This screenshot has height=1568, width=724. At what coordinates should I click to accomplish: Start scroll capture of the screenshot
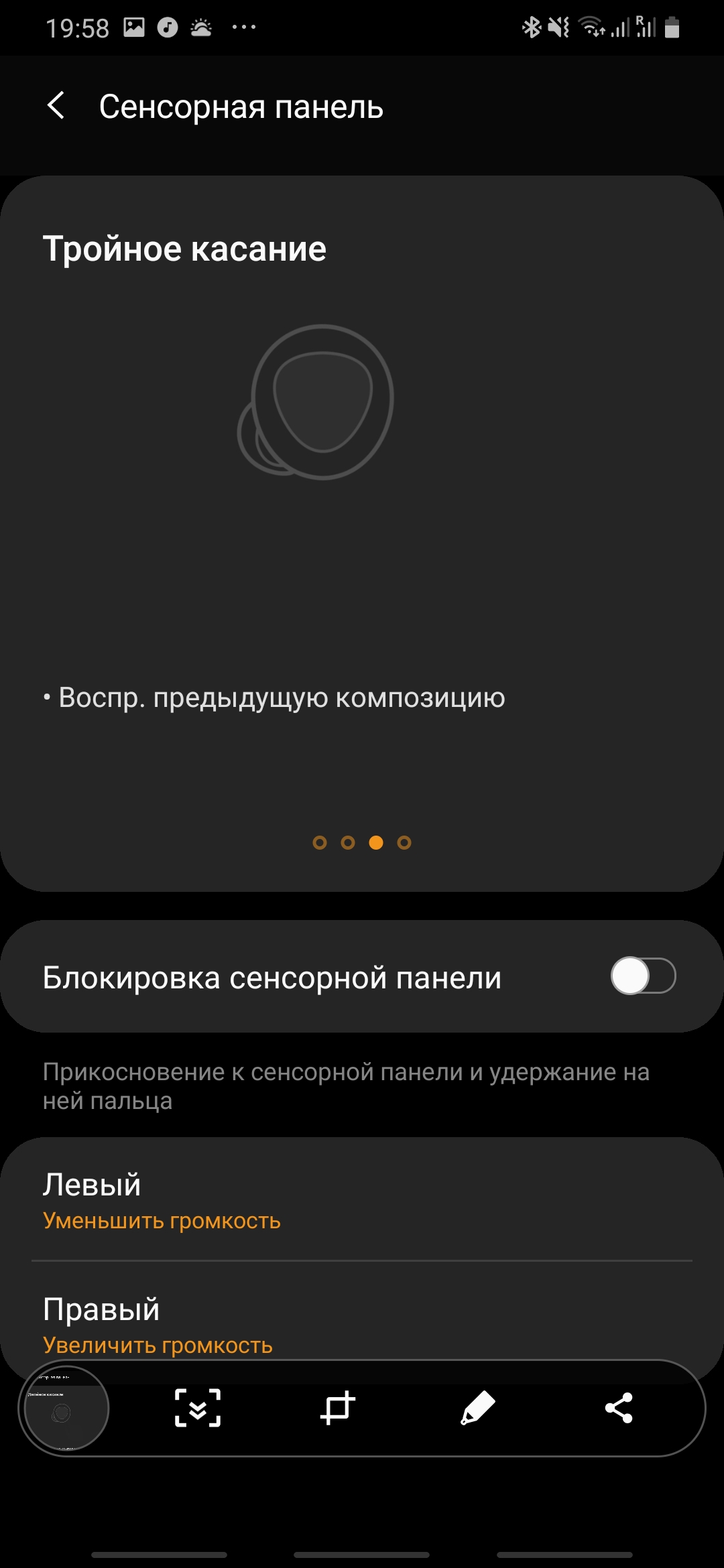[198, 1407]
